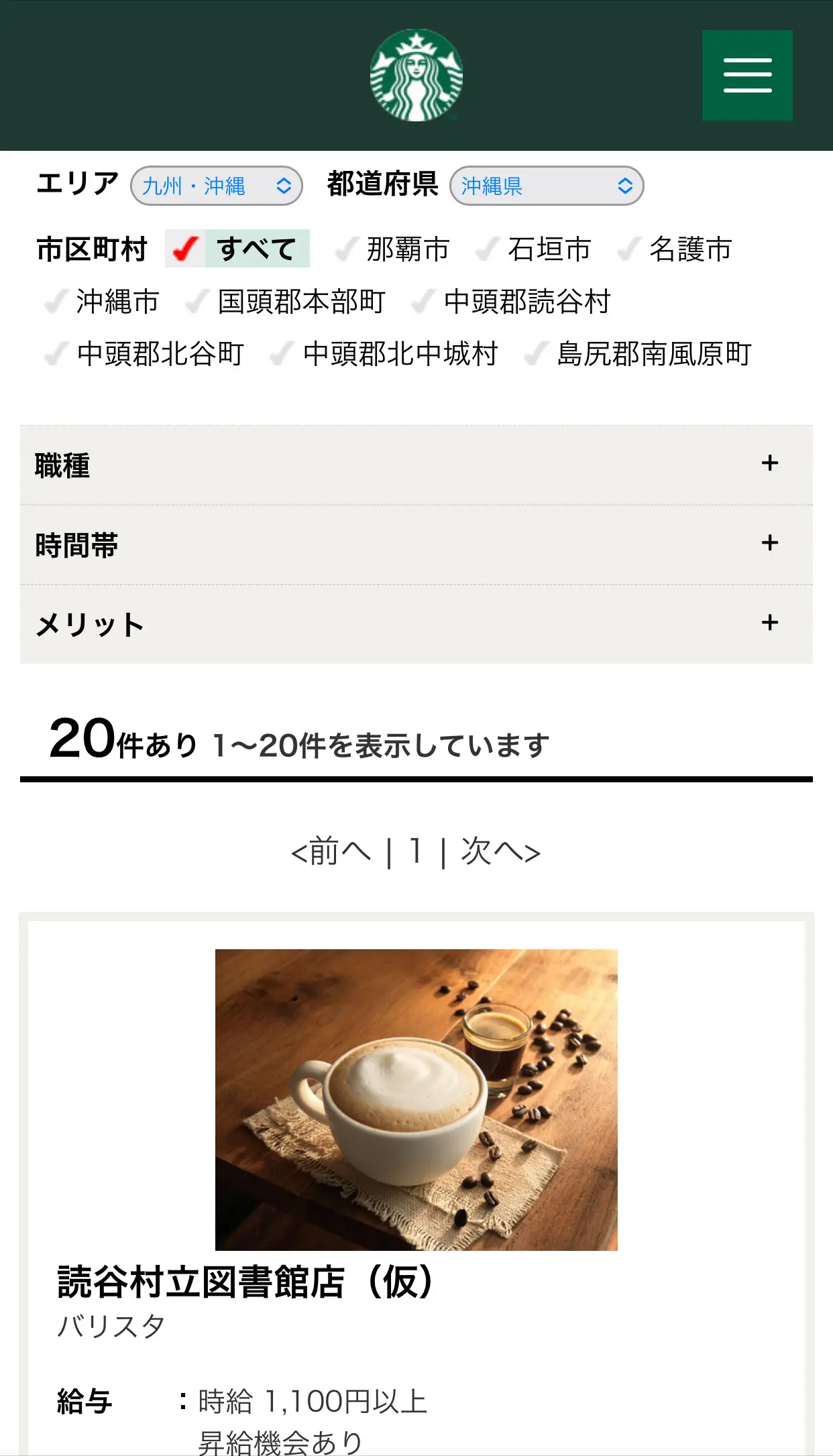This screenshot has height=1456, width=833.
Task: Check the 名護市 filter
Action: pyautogui.click(x=675, y=249)
